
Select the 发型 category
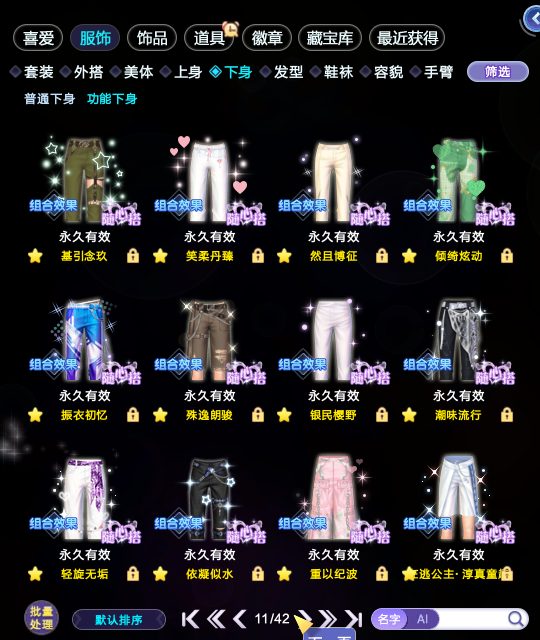[x=282, y=72]
